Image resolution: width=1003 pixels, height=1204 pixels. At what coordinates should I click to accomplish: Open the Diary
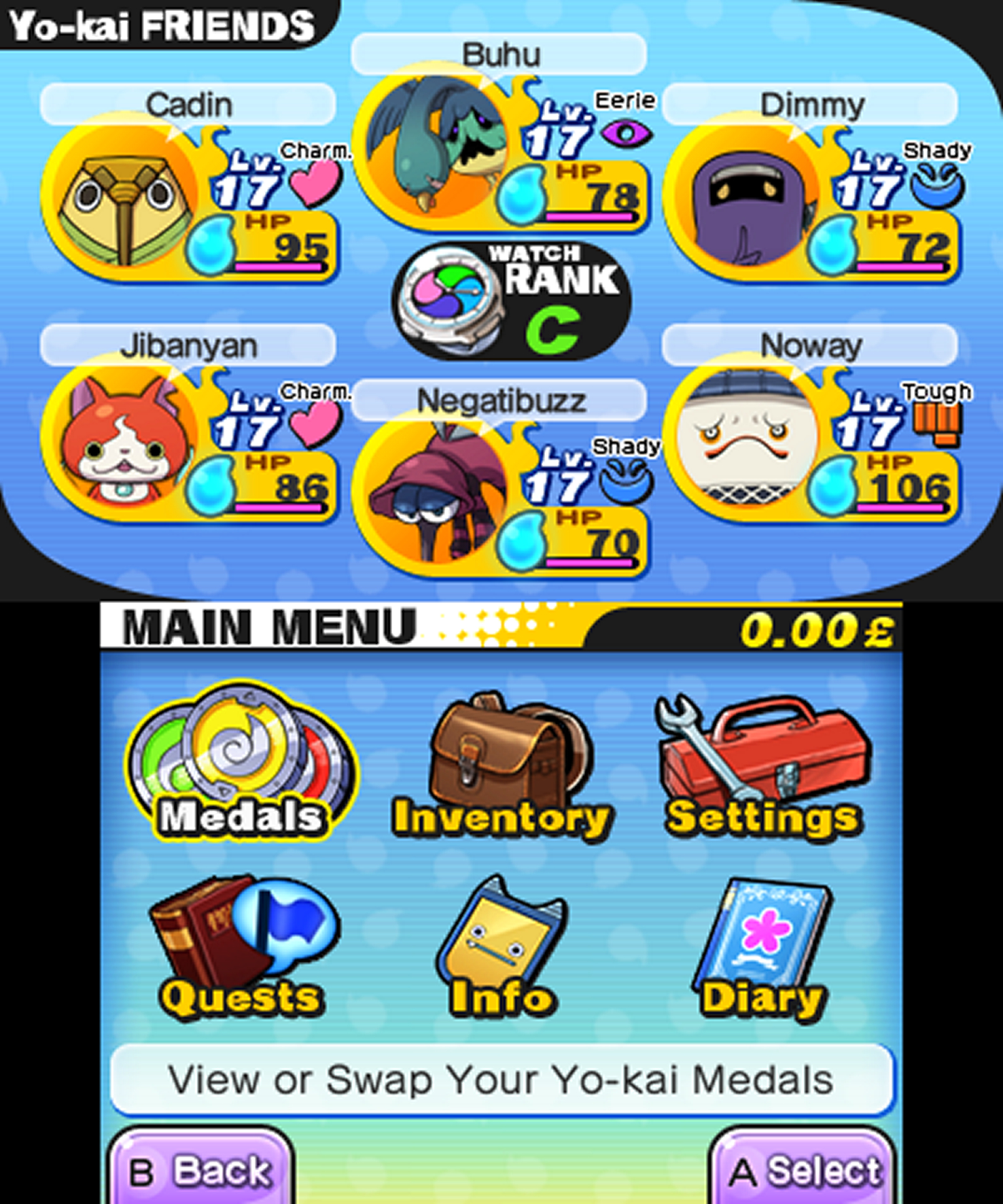764,948
